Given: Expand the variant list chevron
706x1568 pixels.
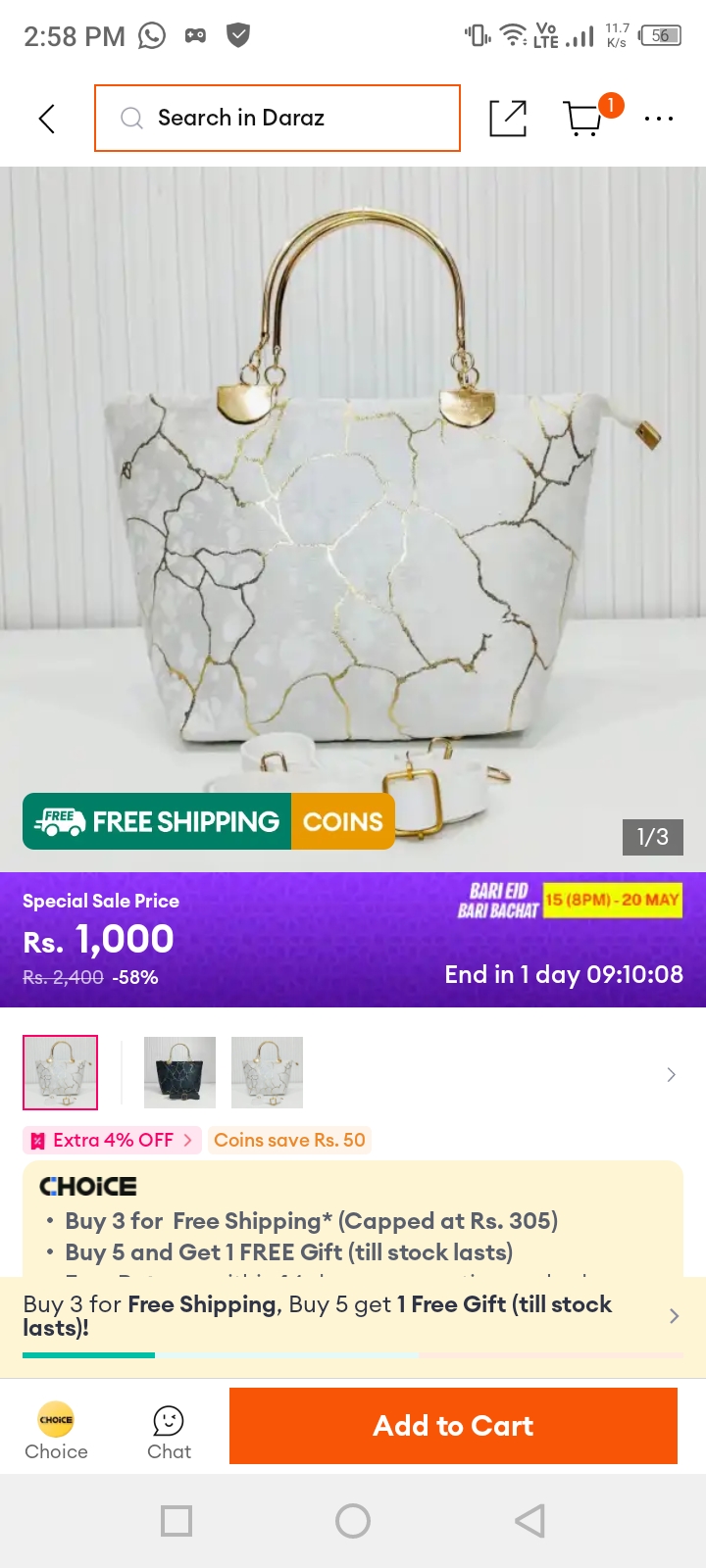Looking at the screenshot, I should click(x=672, y=1074).
